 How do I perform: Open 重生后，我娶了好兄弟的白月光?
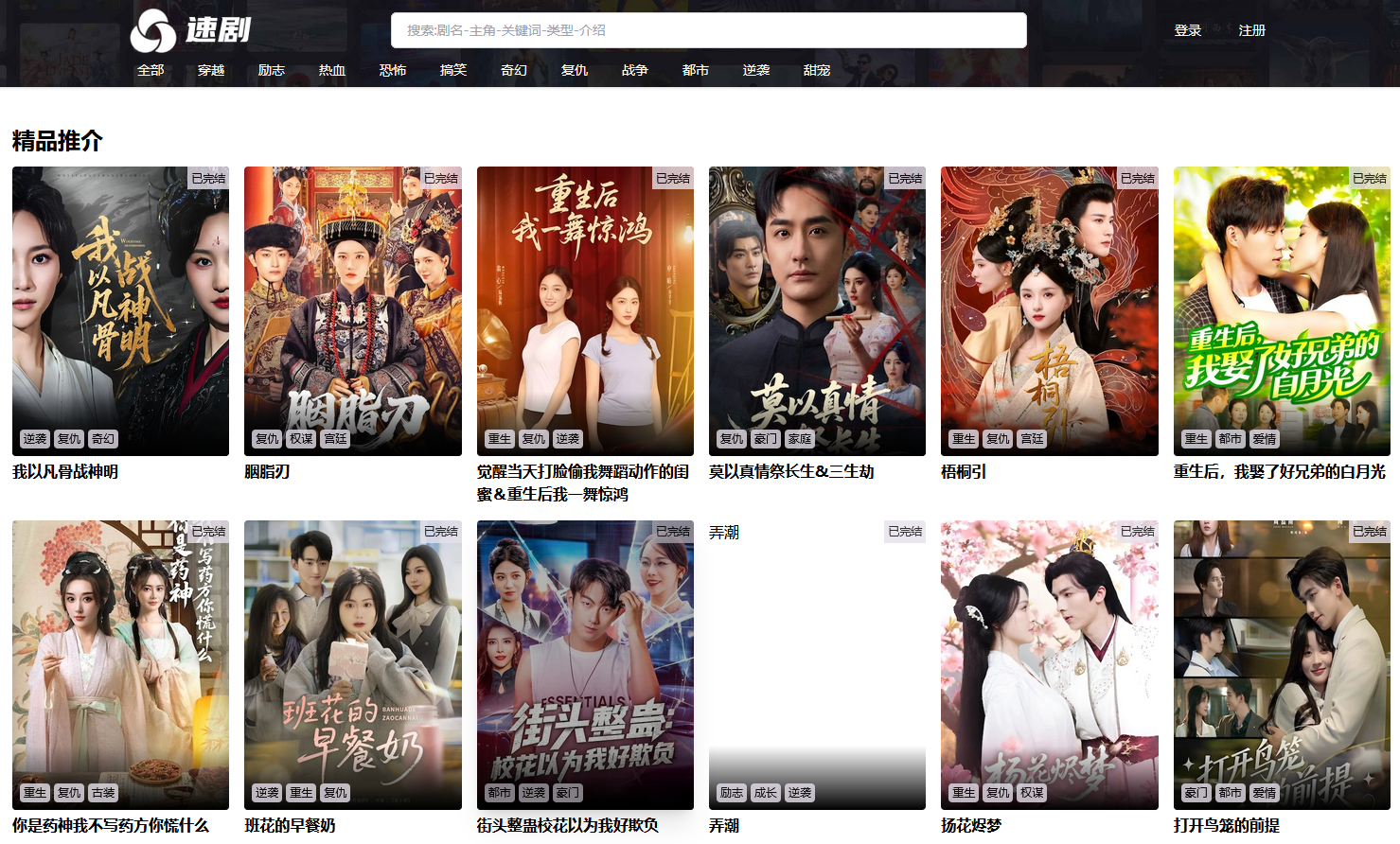click(x=1282, y=311)
